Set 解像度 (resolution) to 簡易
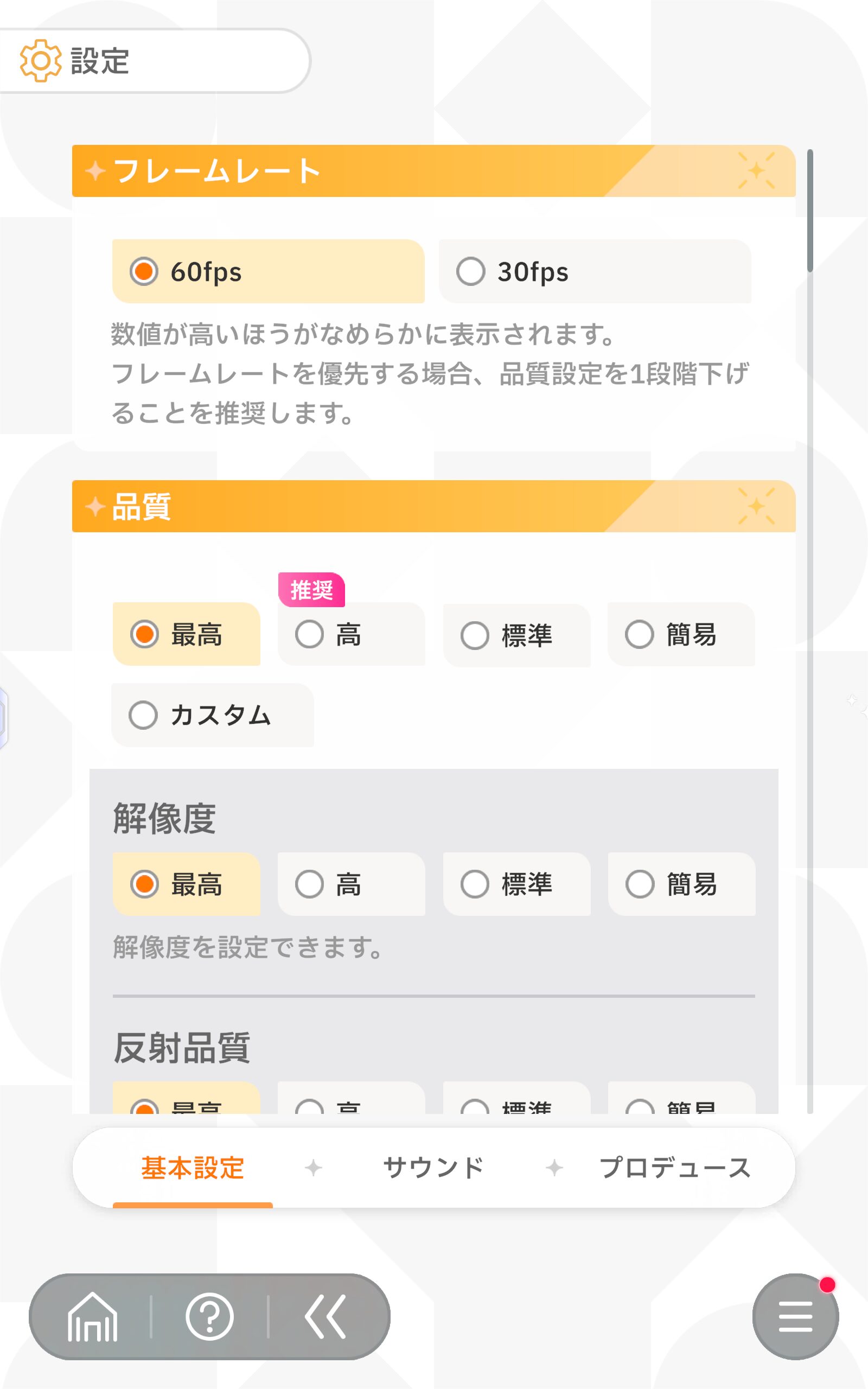 681,884
